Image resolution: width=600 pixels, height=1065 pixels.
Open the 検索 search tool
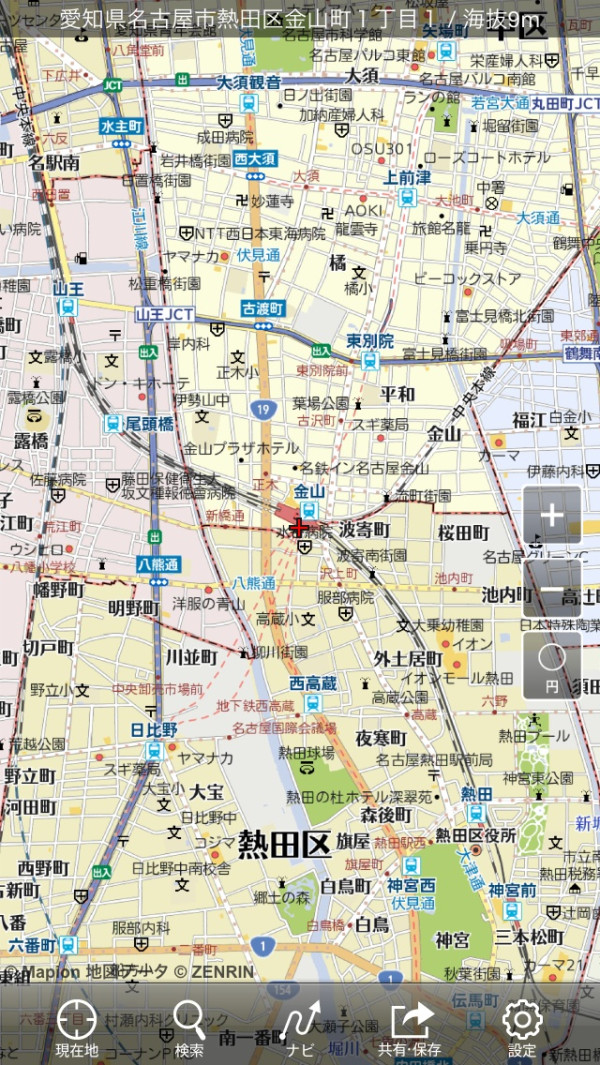click(x=189, y=1028)
